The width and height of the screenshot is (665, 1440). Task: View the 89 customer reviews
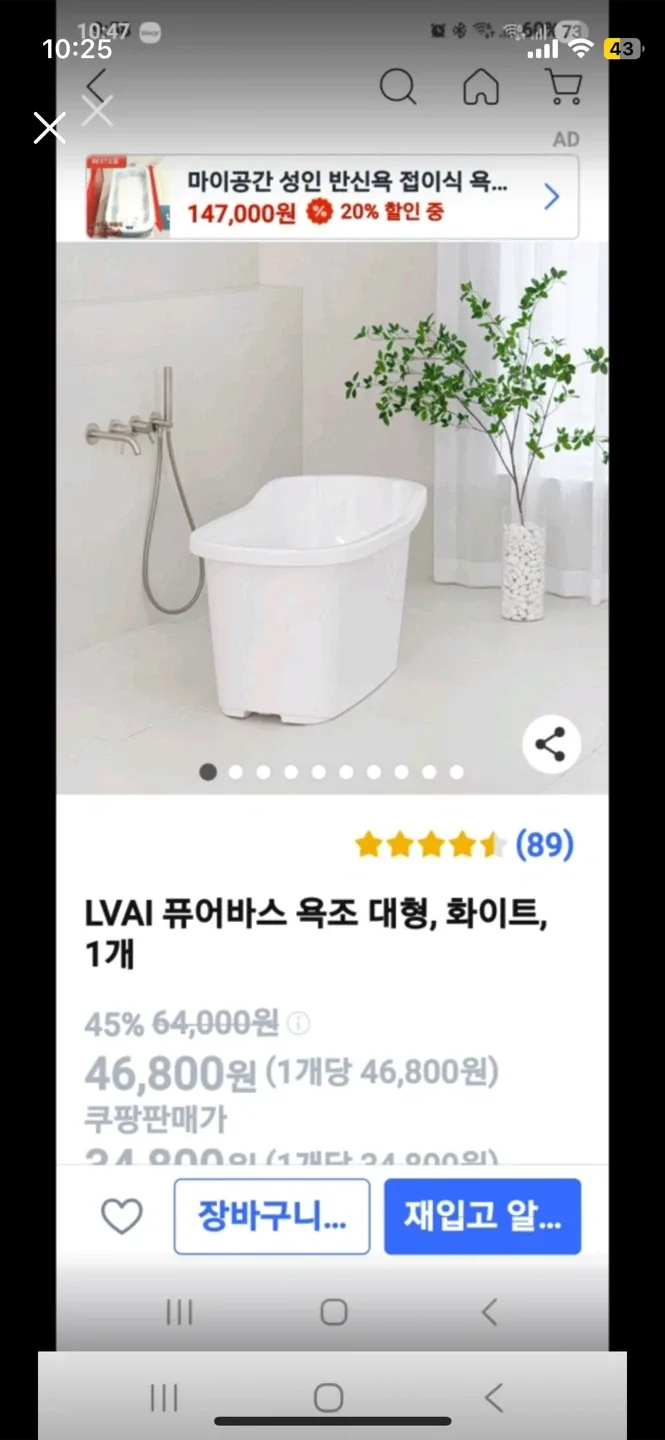[x=544, y=845]
